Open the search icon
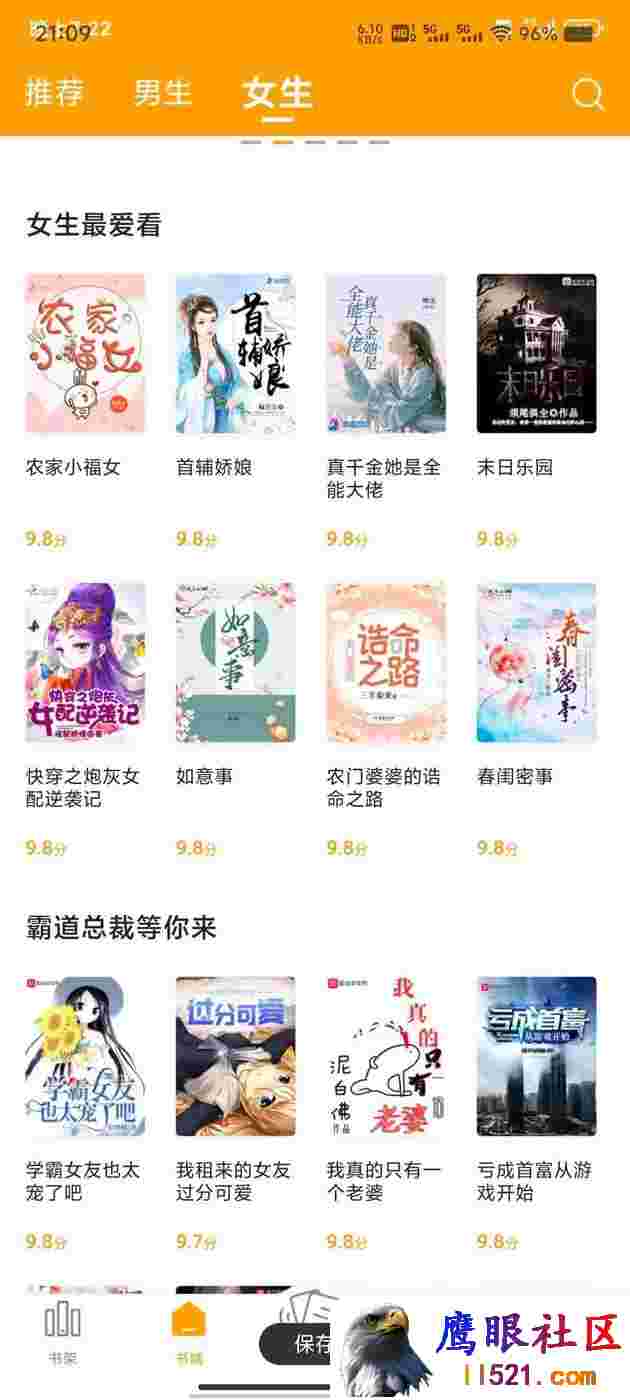This screenshot has width=630, height=1400. click(588, 94)
